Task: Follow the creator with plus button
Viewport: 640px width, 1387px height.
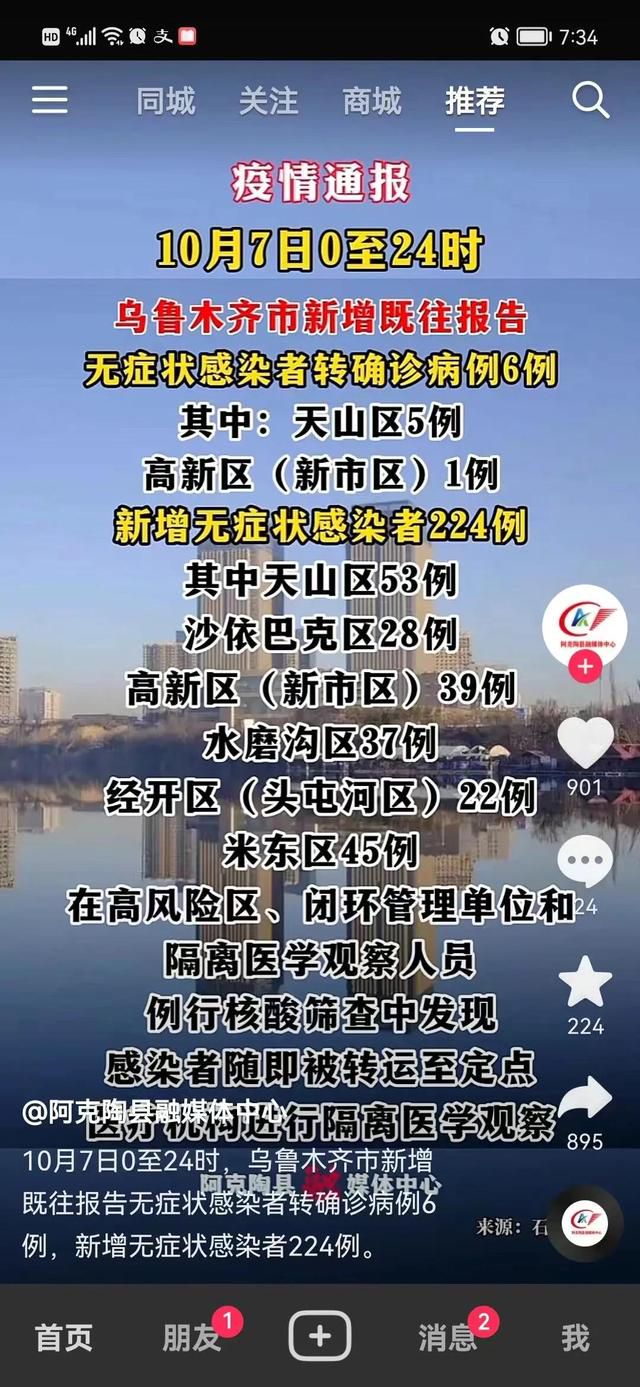Action: coord(585,667)
